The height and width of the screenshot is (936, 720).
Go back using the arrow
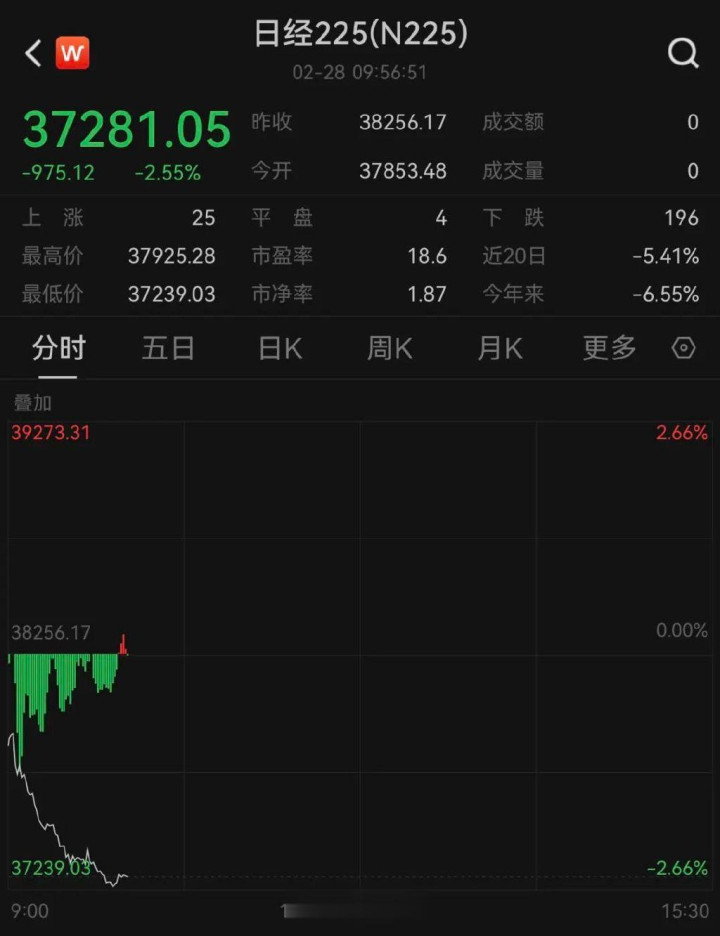coord(33,53)
